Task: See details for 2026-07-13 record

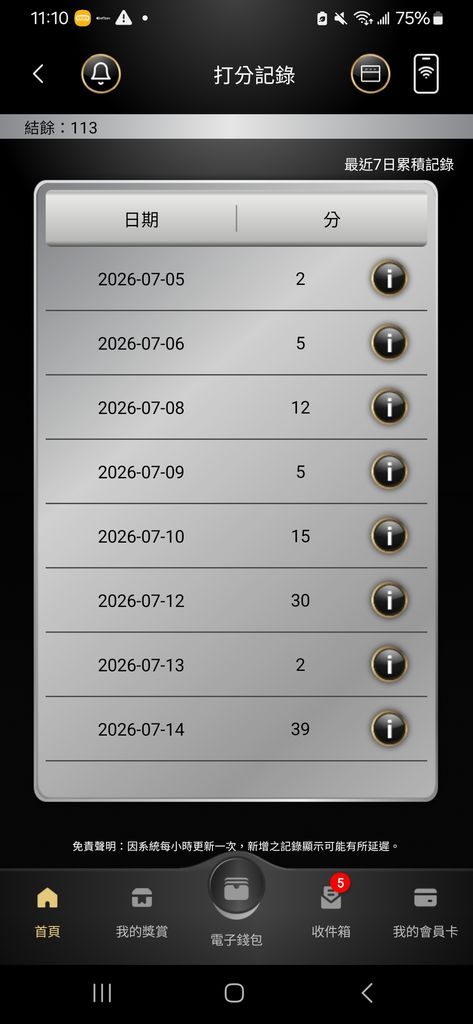Action: pyautogui.click(x=389, y=665)
